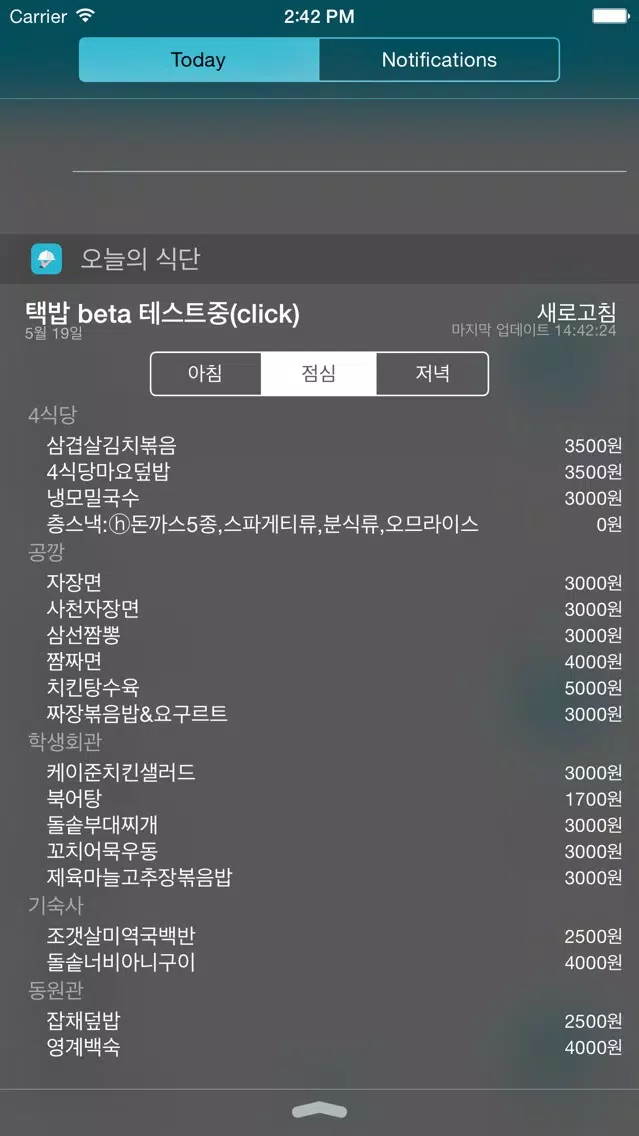Image resolution: width=639 pixels, height=1136 pixels.
Task: Switch to the Notifications tab
Action: coord(439,60)
